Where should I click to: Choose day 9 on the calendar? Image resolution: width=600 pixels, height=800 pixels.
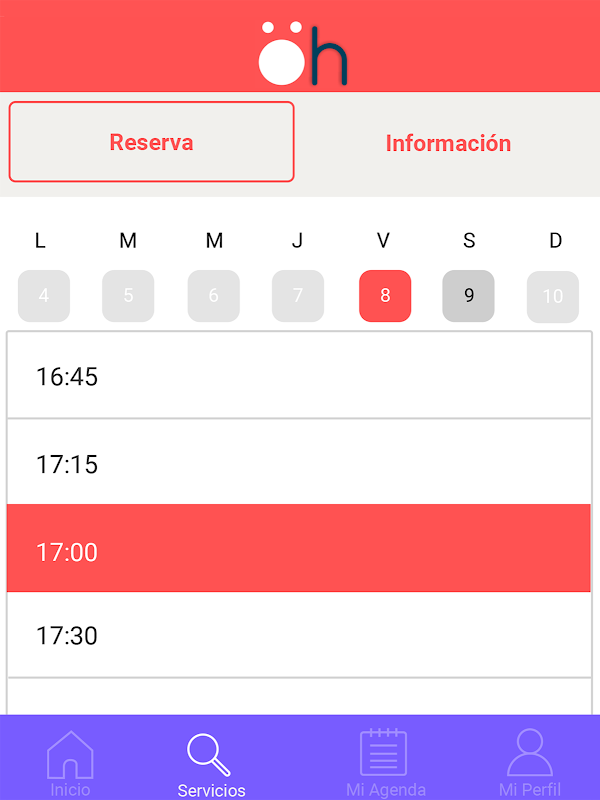(x=468, y=296)
